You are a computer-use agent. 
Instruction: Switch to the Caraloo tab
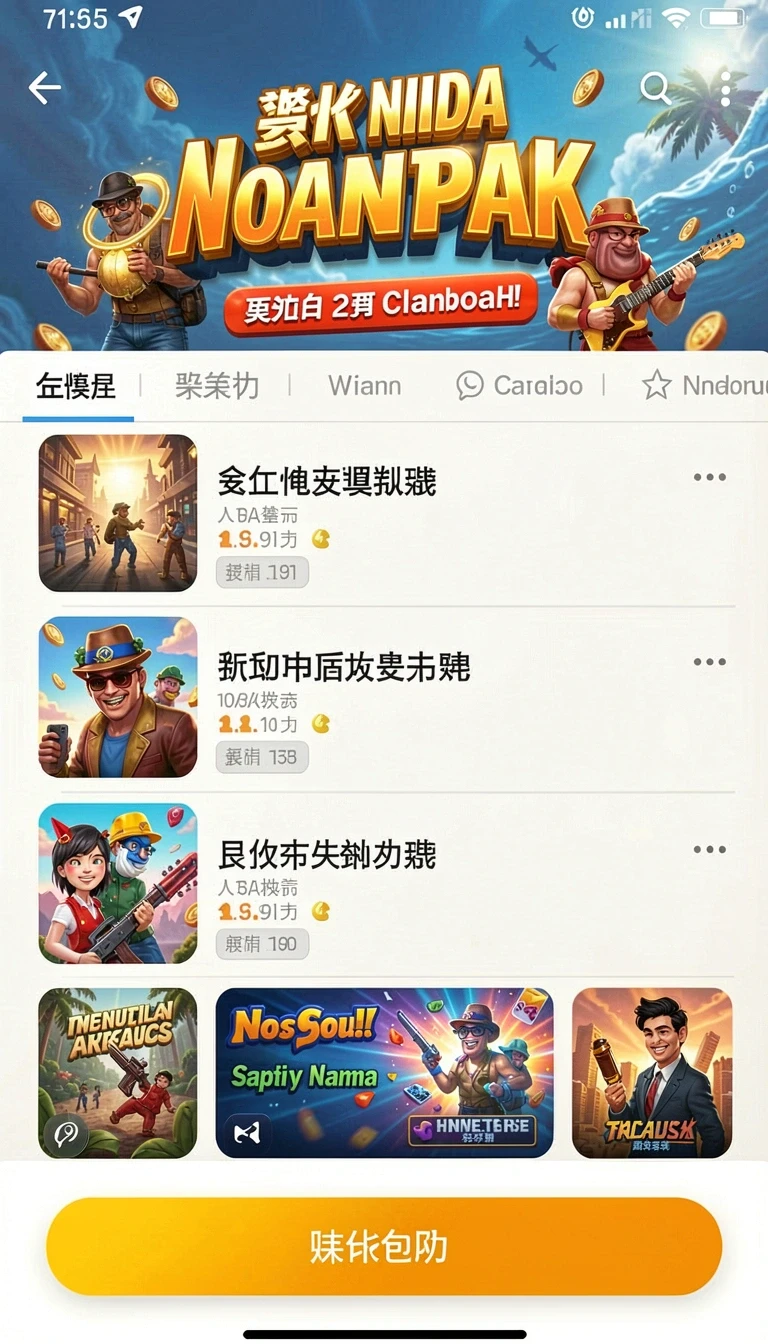(x=519, y=385)
